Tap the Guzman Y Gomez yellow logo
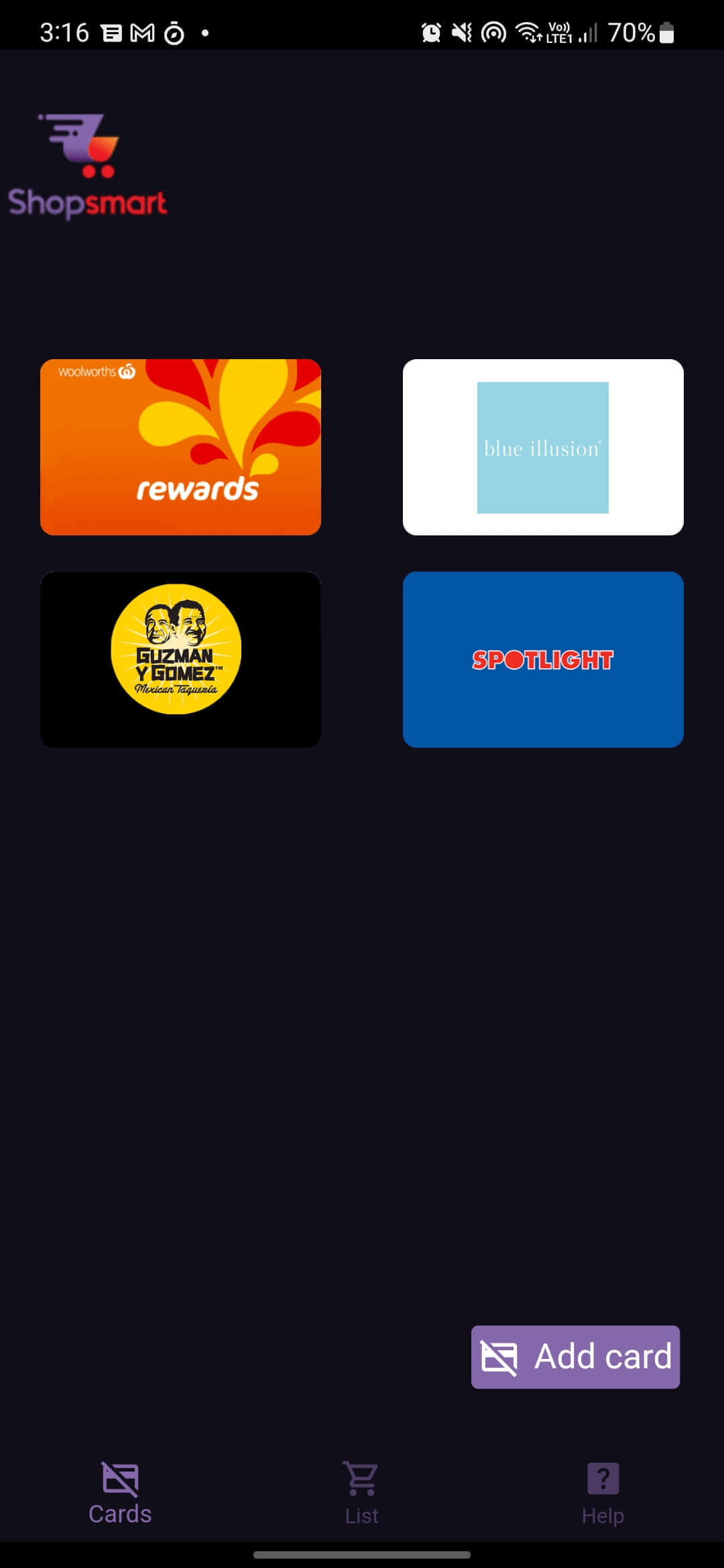The height and width of the screenshot is (1568, 724). 174,648
